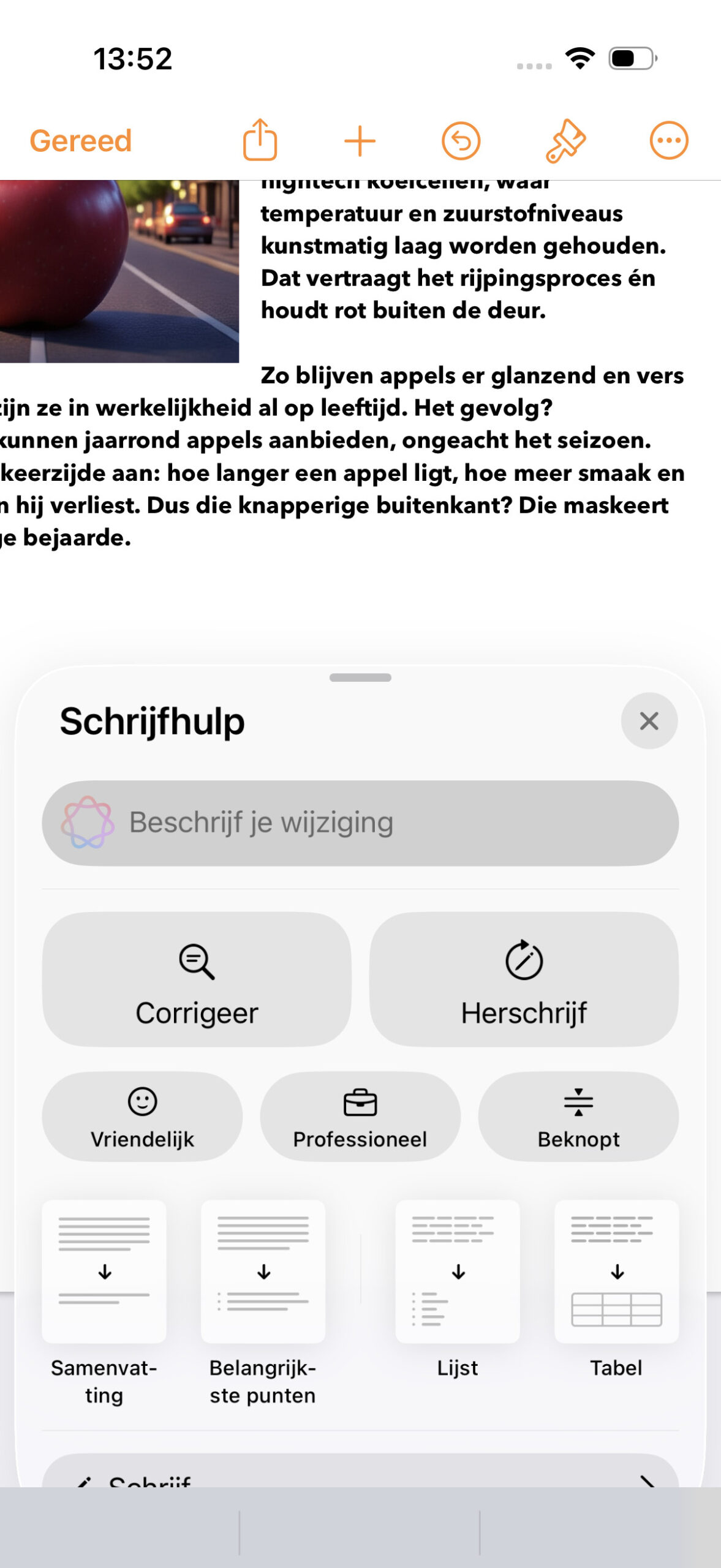Select Corrigeer to proofread text
The width and height of the screenshot is (721, 1568).
point(197,979)
